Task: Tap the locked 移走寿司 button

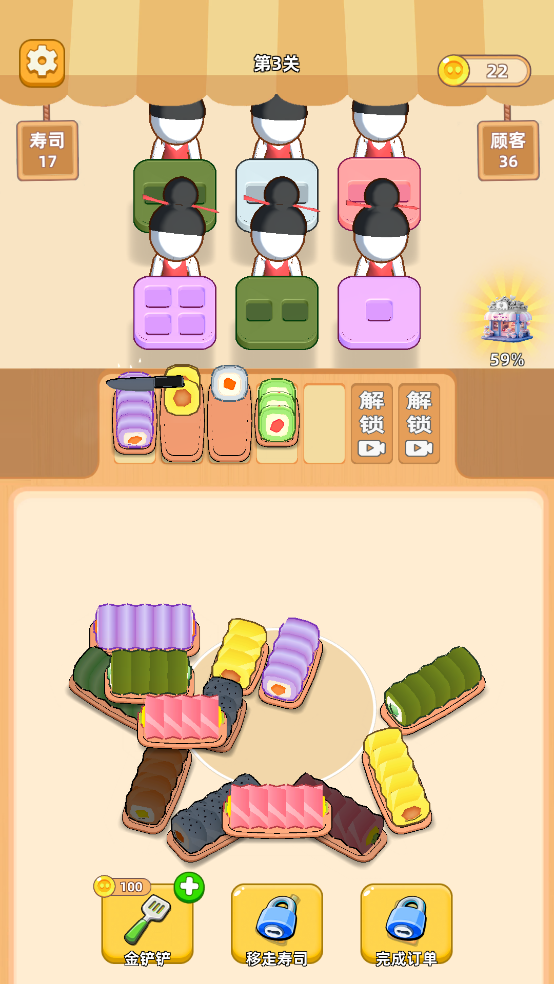Action: point(277,925)
